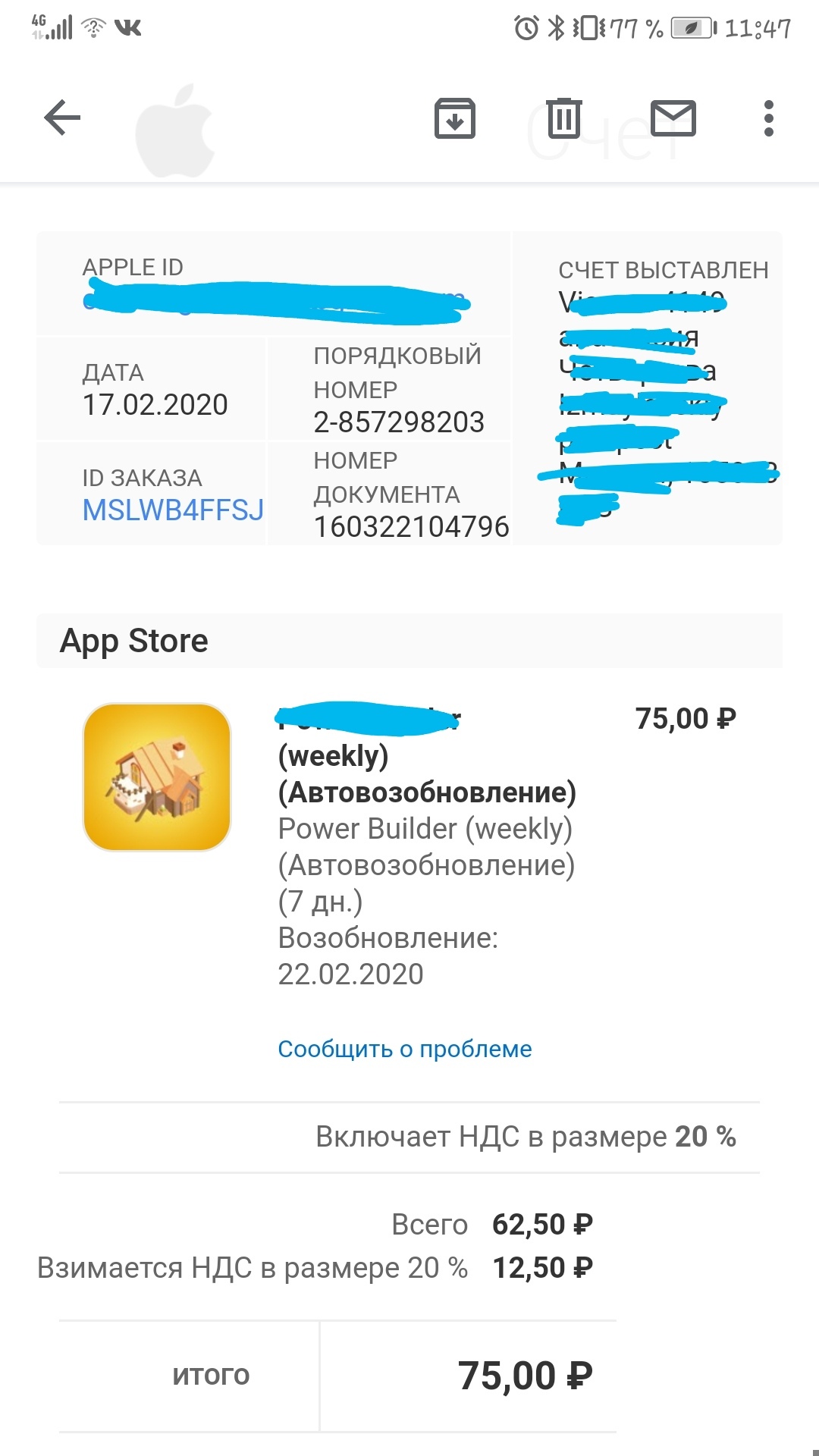Archive this email

coord(454,118)
